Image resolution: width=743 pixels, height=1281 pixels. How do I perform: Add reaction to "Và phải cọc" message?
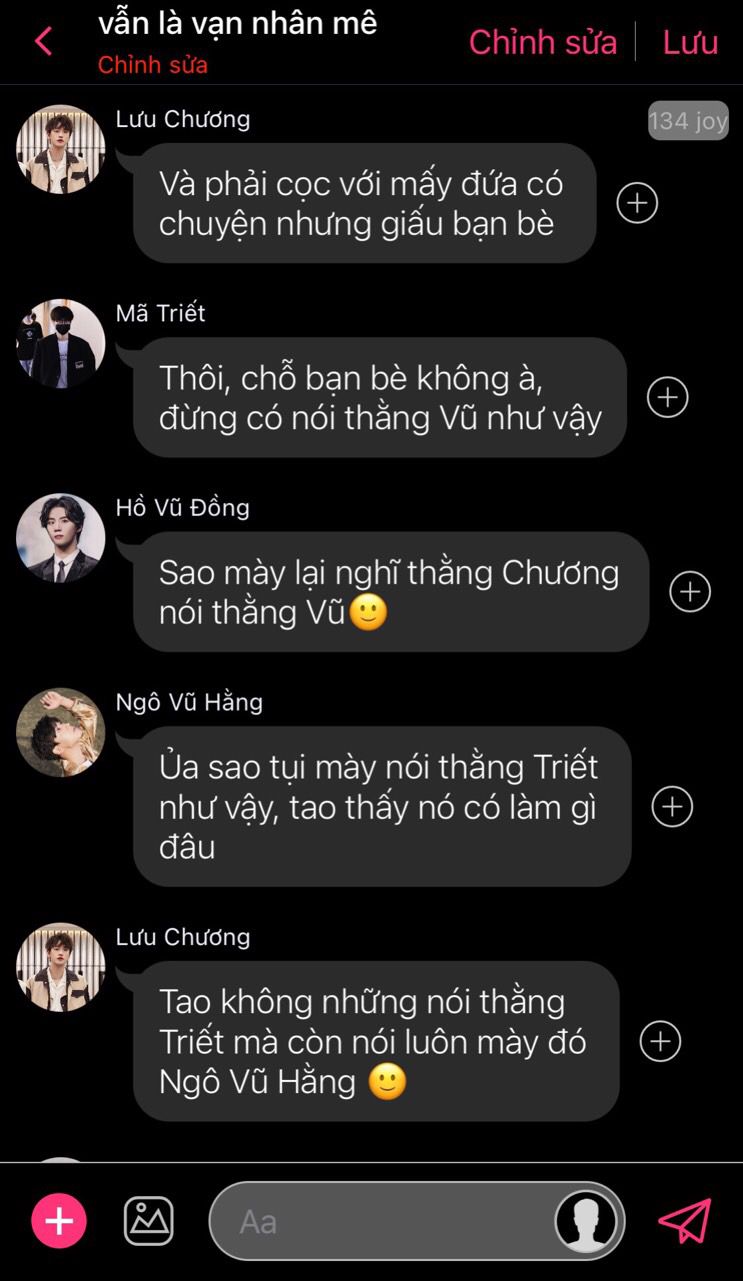[637, 203]
